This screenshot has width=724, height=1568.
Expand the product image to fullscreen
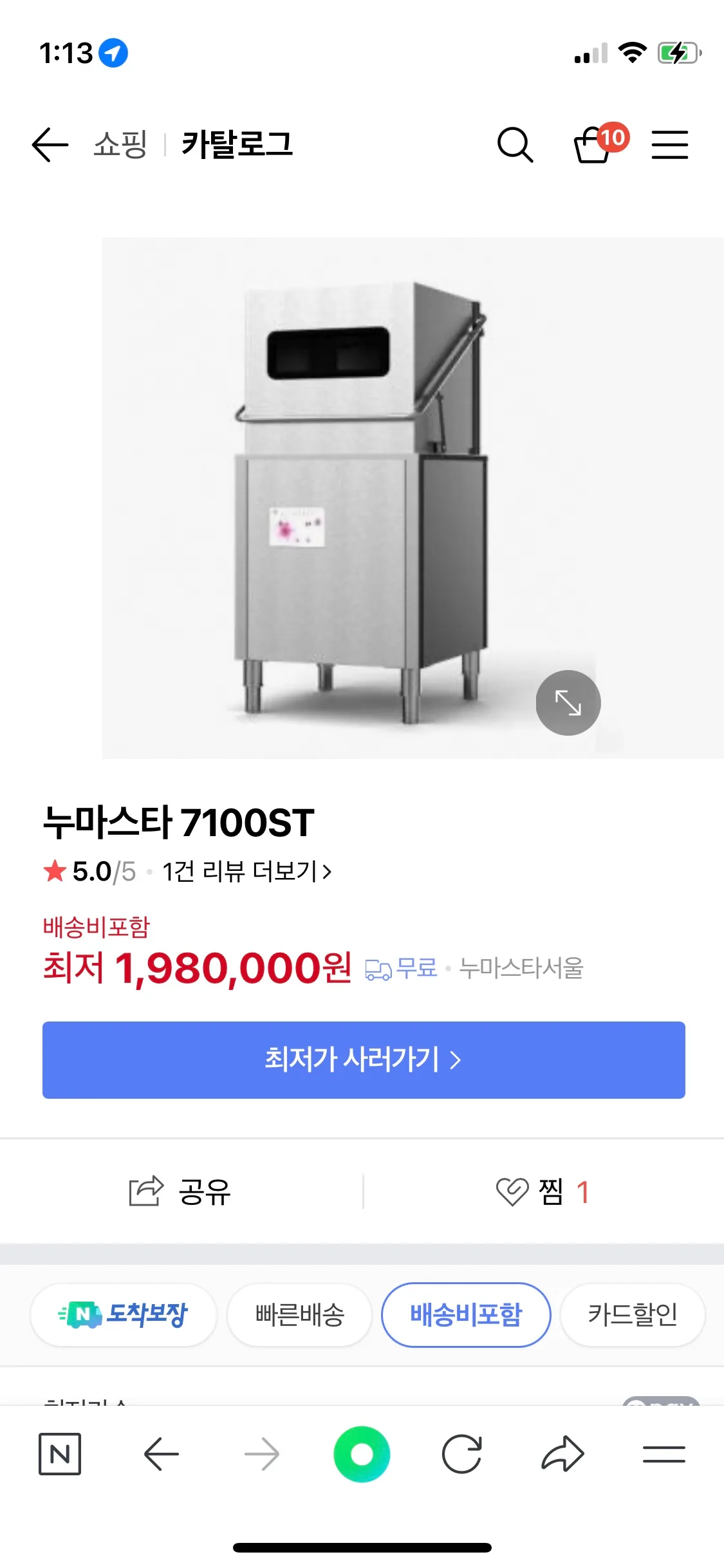click(x=568, y=703)
